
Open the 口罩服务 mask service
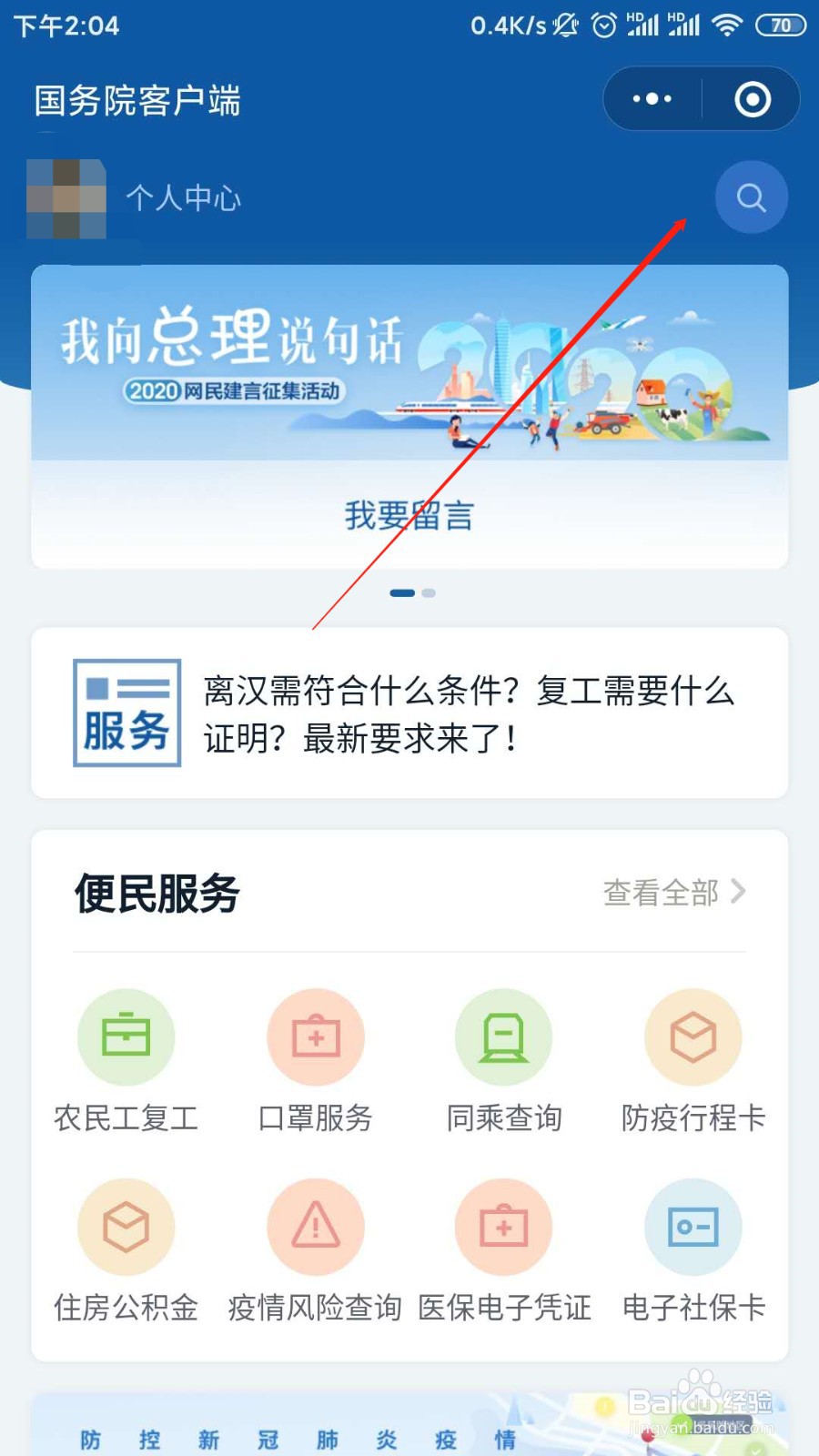315,1037
